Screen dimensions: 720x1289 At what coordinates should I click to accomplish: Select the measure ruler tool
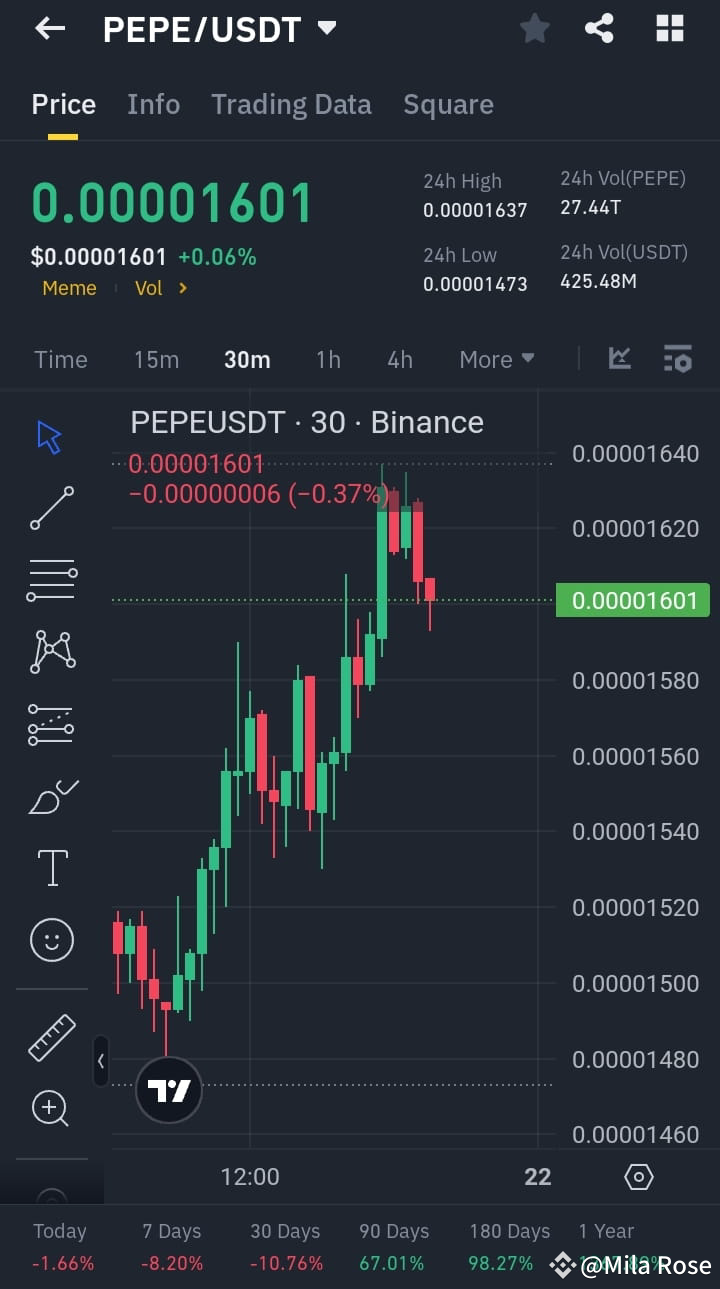[x=52, y=1037]
